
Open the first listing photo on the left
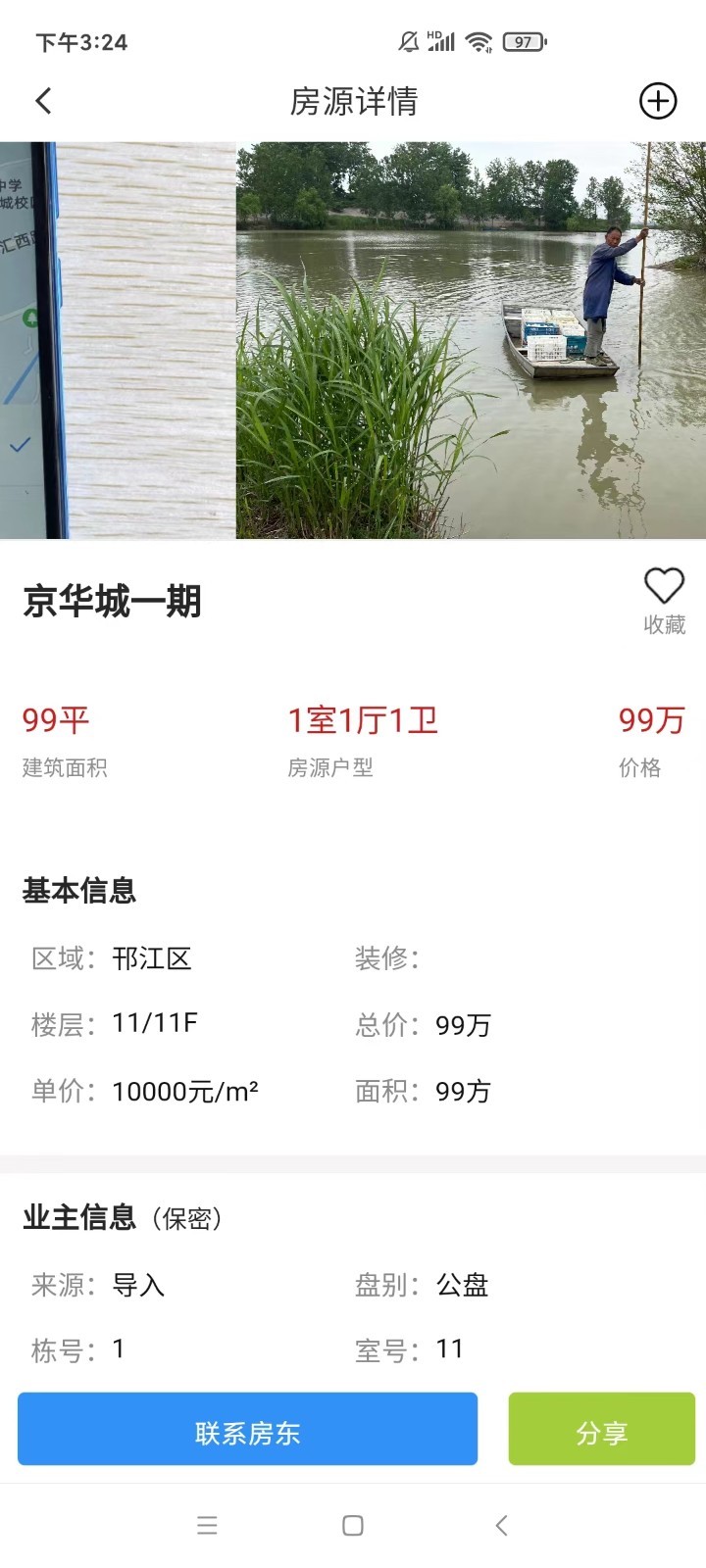point(118,341)
